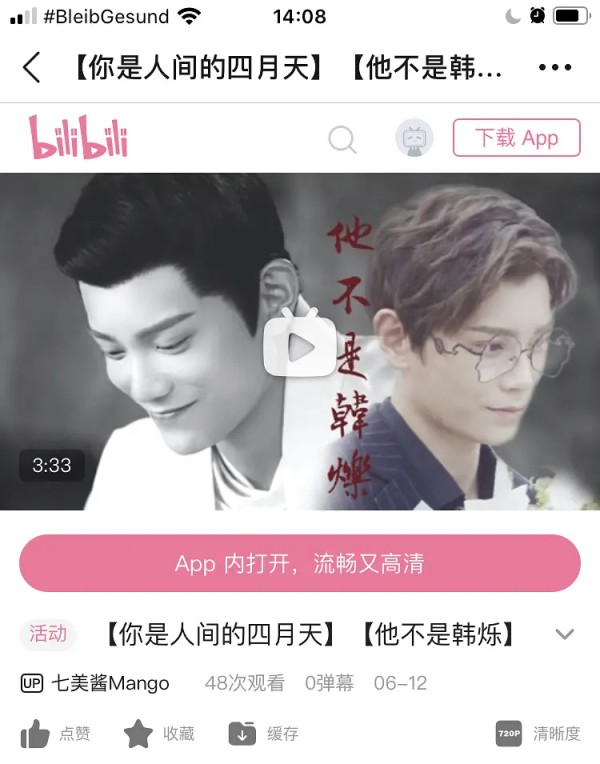Open the 活动 tag
This screenshot has width=600, height=764.
(x=48, y=633)
